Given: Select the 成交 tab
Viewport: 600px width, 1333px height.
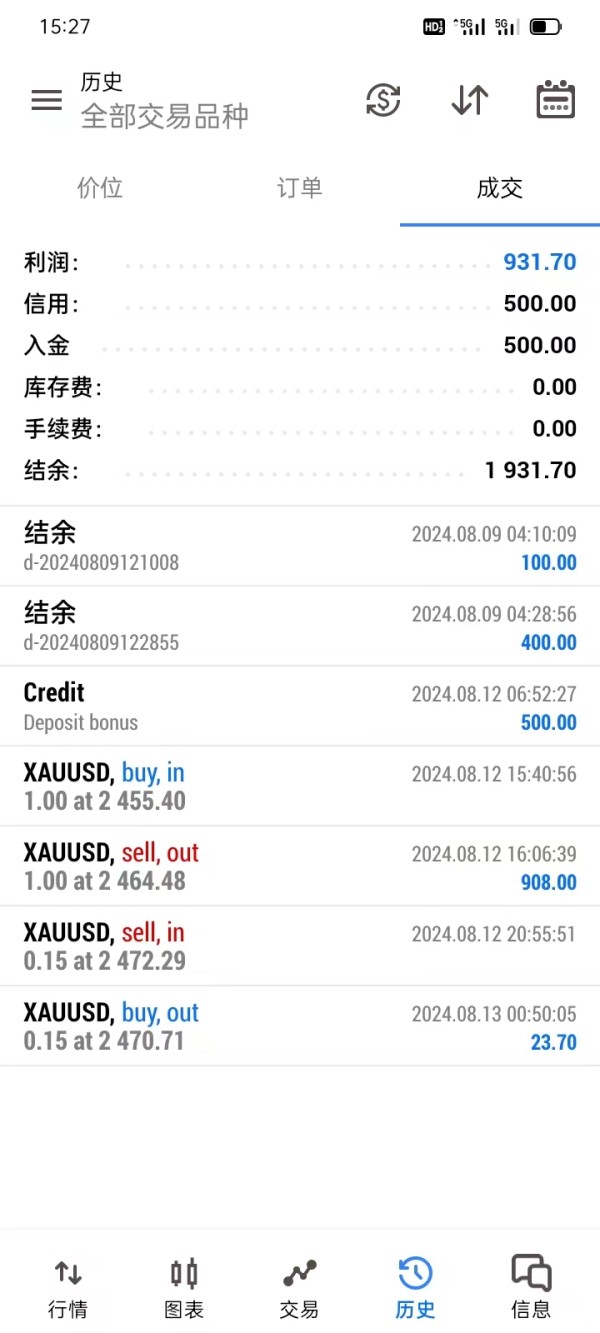Looking at the screenshot, I should 500,188.
